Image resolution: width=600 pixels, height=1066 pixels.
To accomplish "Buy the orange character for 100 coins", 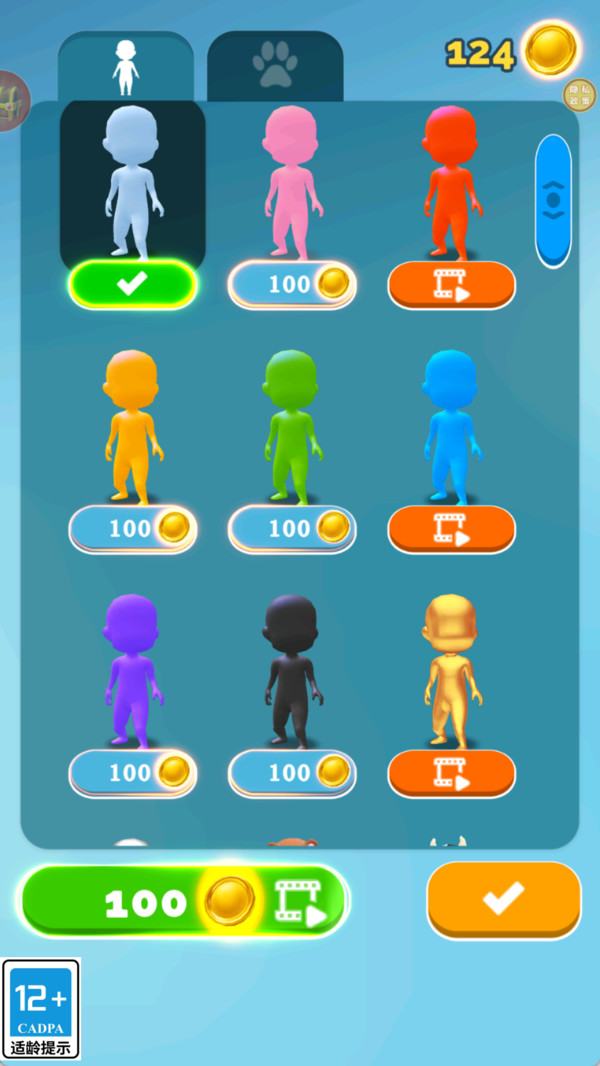I will pos(133,529).
